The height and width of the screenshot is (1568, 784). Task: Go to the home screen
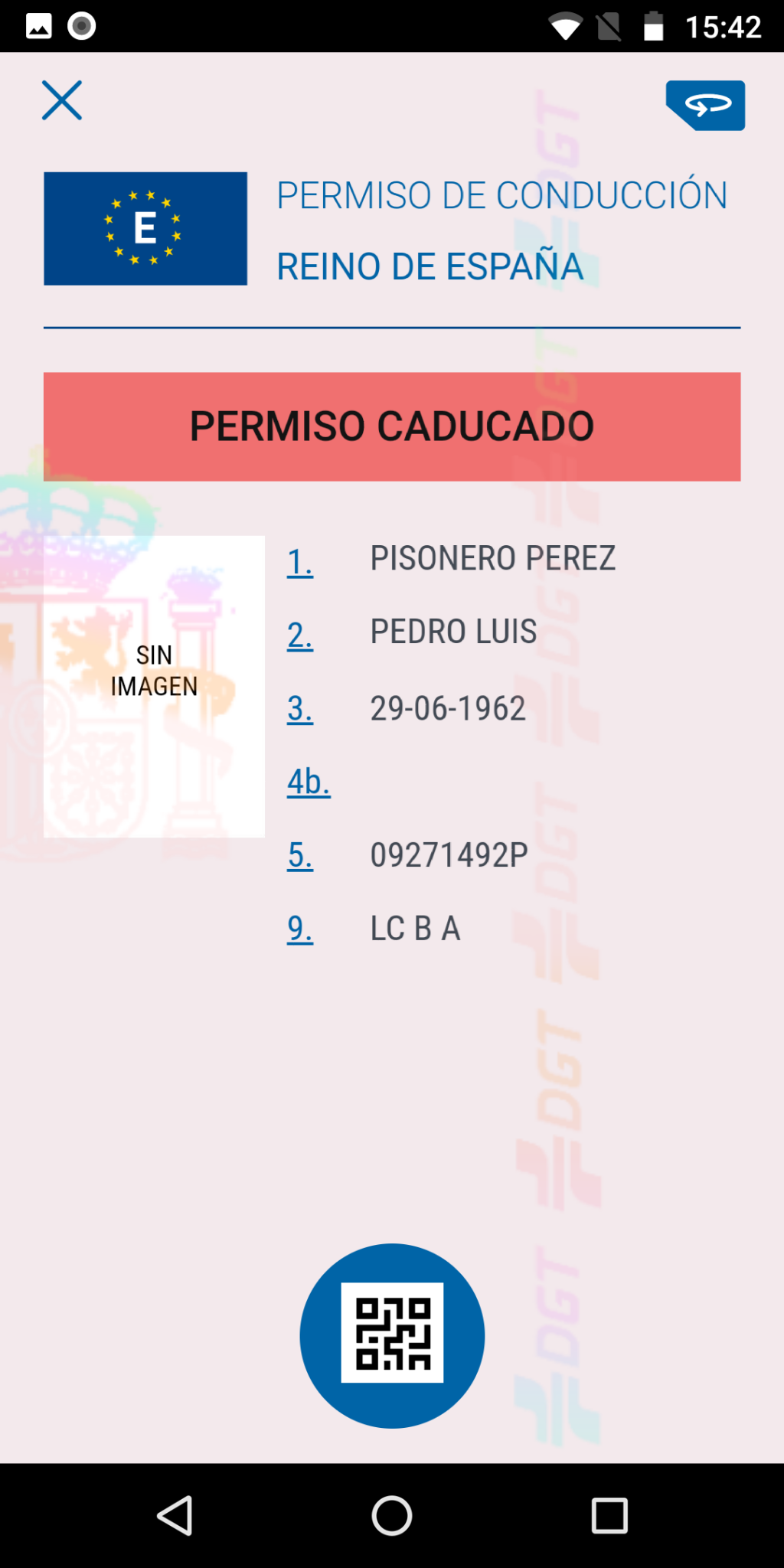click(392, 1515)
